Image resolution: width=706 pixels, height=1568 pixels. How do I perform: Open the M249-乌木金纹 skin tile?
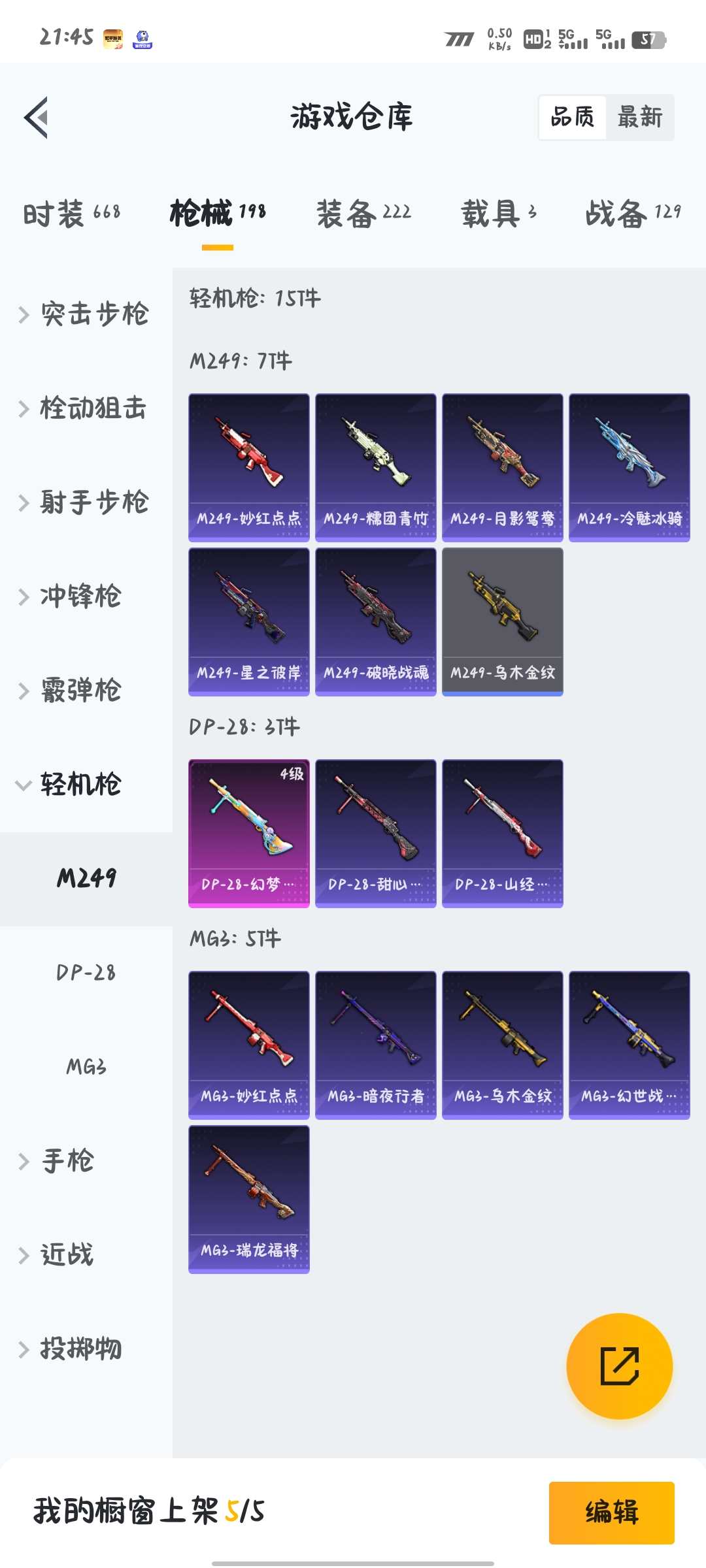[x=502, y=621]
